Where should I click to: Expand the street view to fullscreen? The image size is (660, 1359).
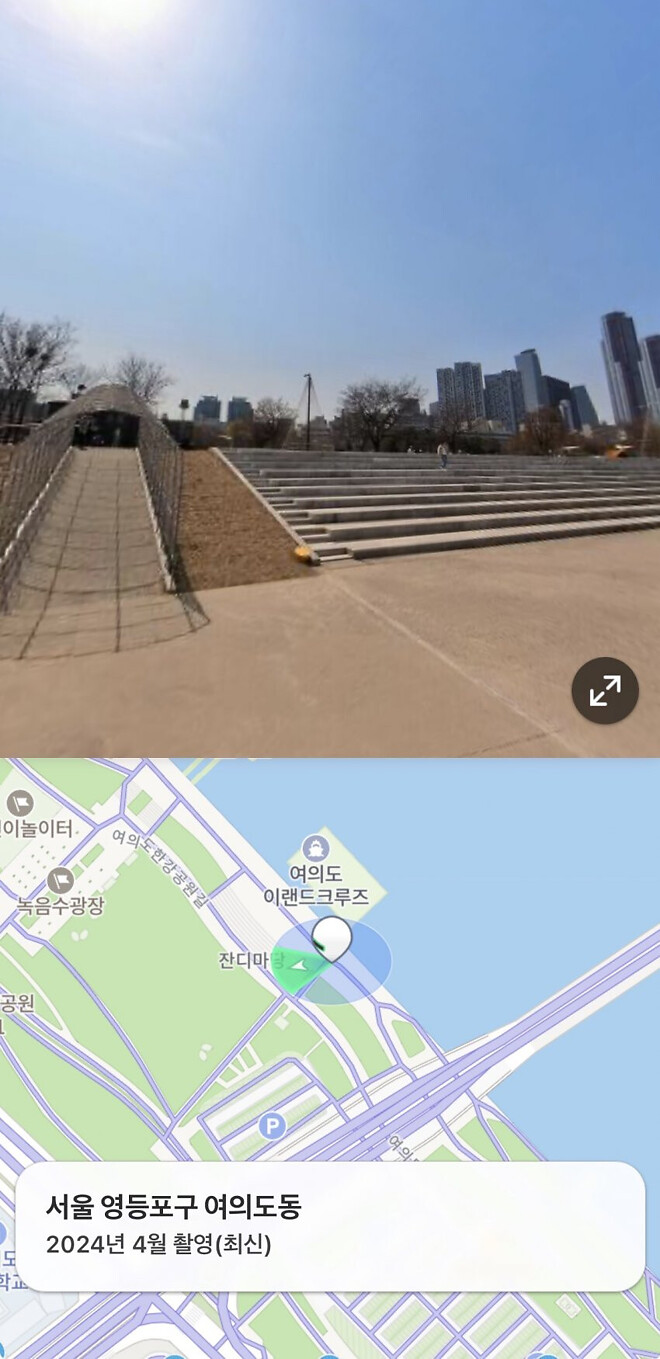605,690
